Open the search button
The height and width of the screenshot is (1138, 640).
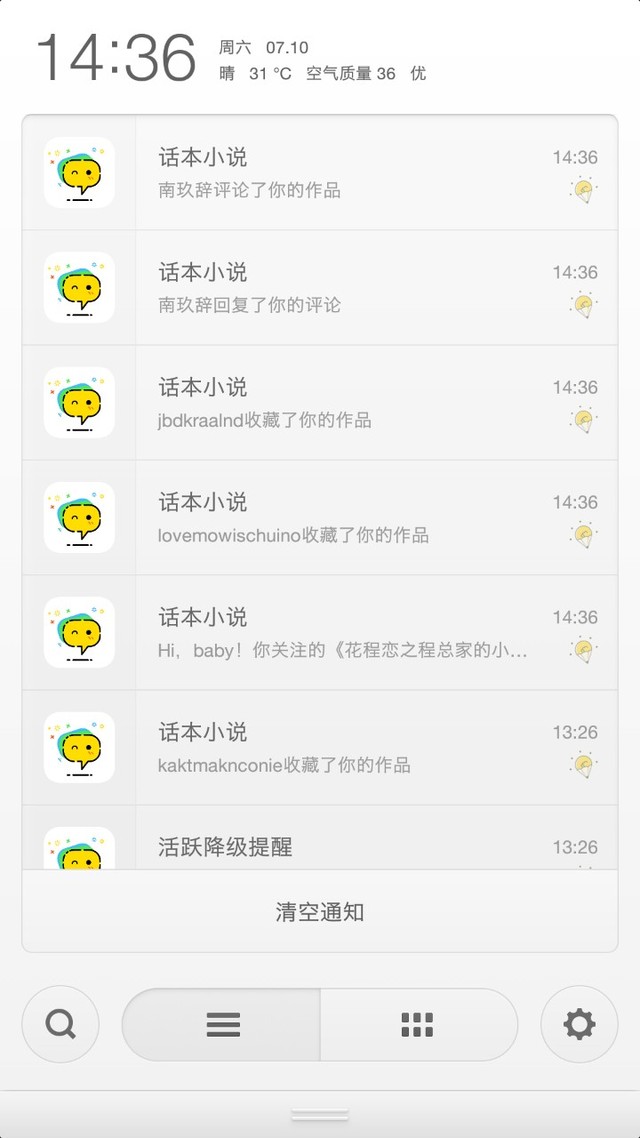(x=60, y=1024)
